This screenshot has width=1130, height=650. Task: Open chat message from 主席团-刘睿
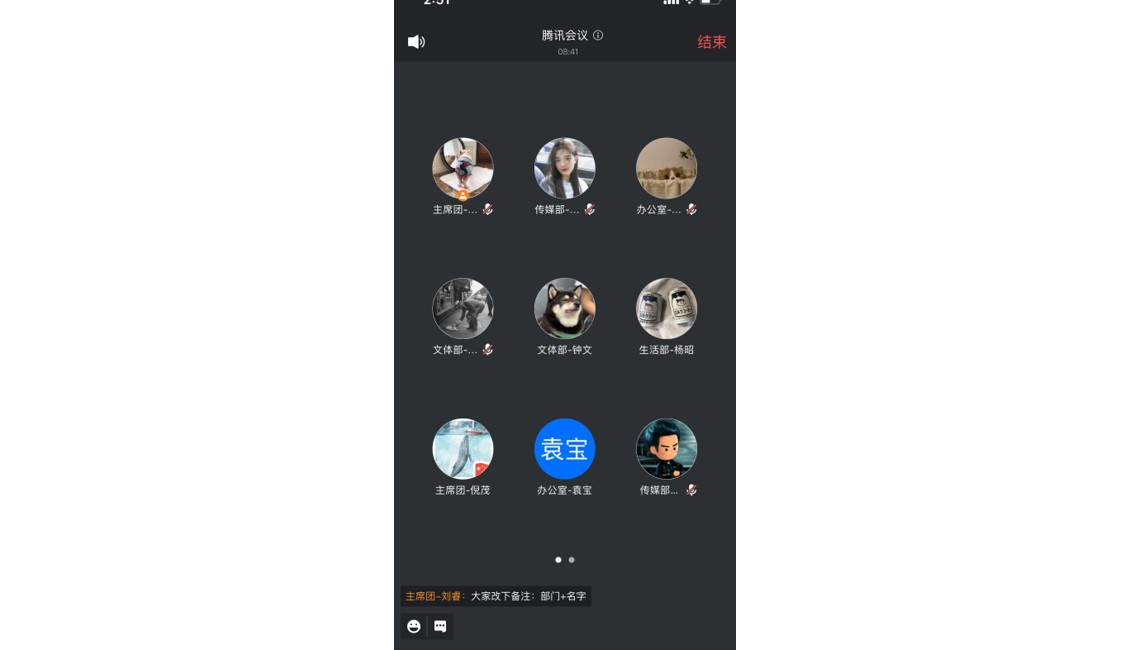[x=496, y=596]
